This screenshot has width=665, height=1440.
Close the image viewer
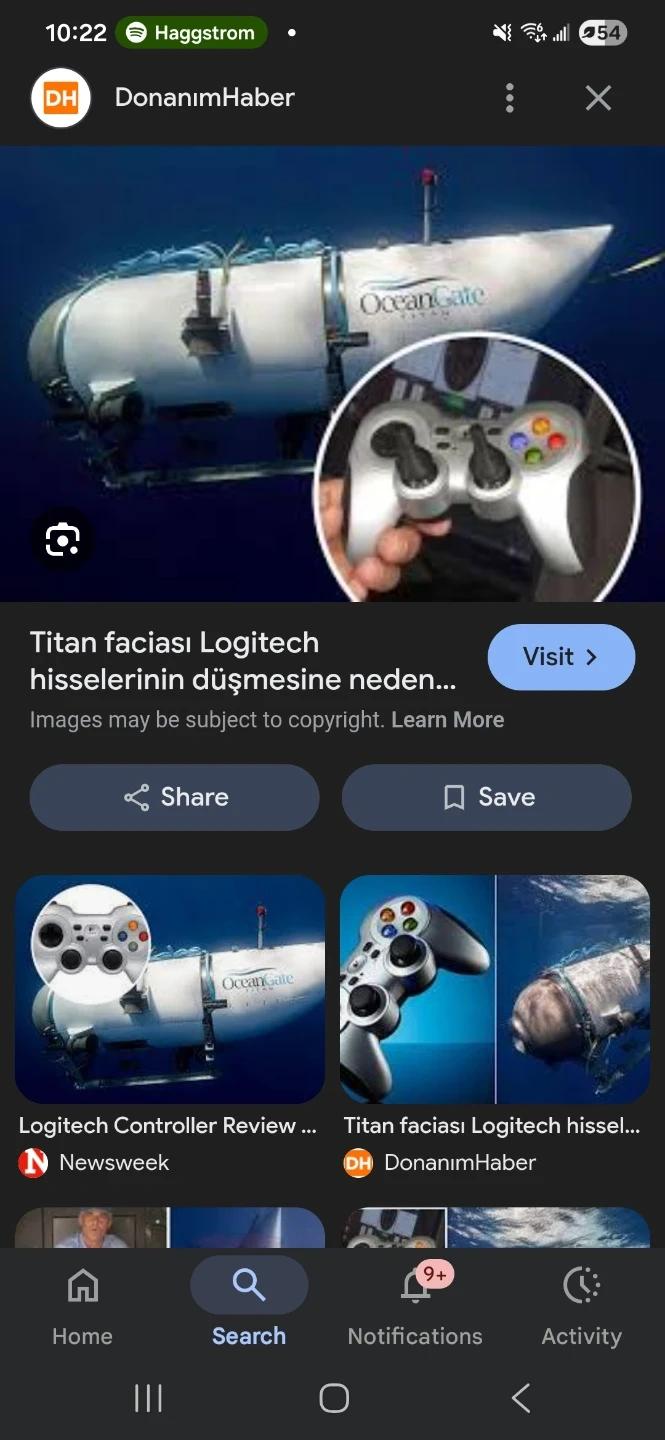[x=598, y=98]
